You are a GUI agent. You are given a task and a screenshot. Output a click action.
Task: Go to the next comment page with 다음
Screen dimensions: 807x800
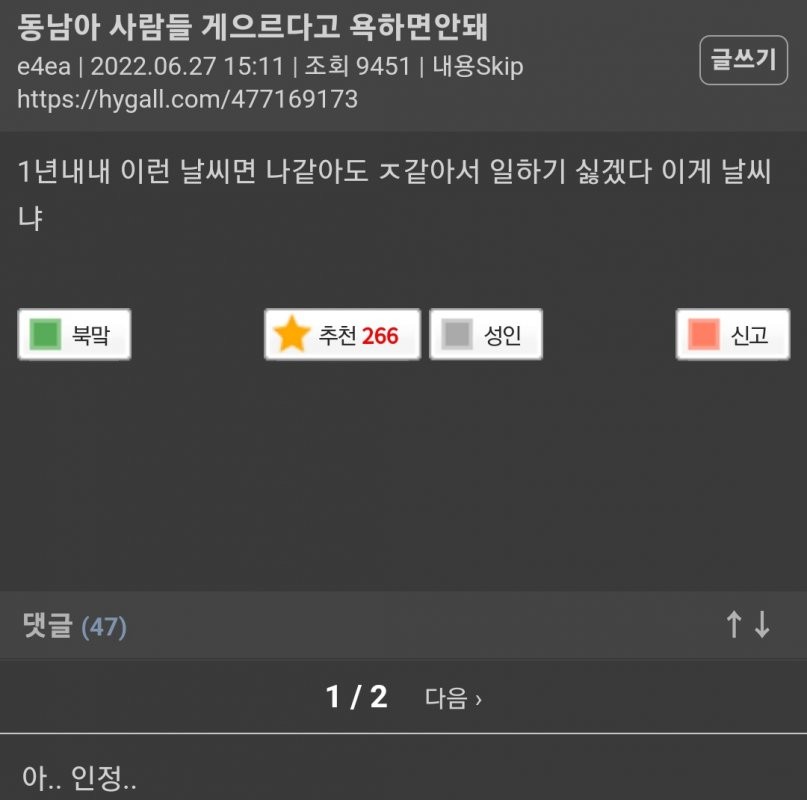point(453,698)
